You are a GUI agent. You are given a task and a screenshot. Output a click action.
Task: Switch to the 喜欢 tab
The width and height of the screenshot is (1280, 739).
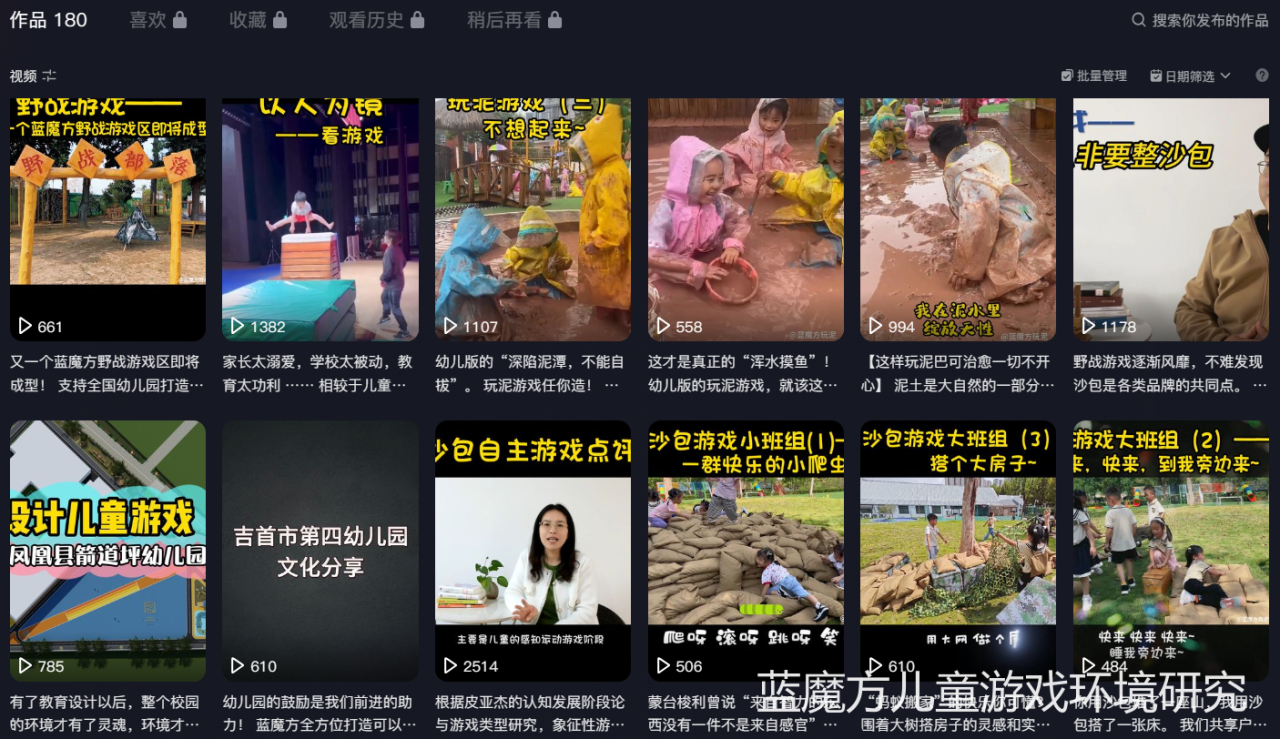coord(157,20)
